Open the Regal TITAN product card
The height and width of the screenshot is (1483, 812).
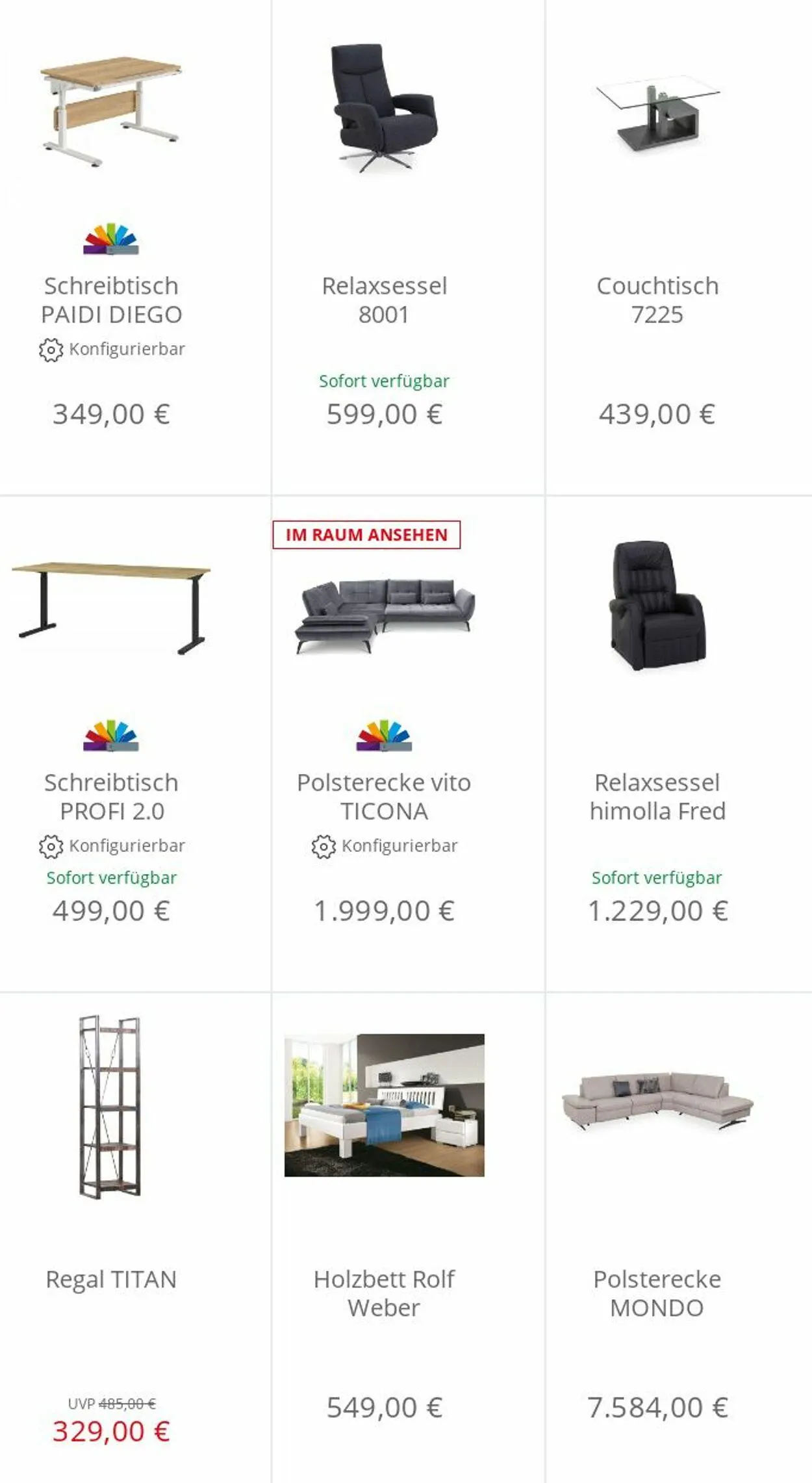pos(111,1279)
